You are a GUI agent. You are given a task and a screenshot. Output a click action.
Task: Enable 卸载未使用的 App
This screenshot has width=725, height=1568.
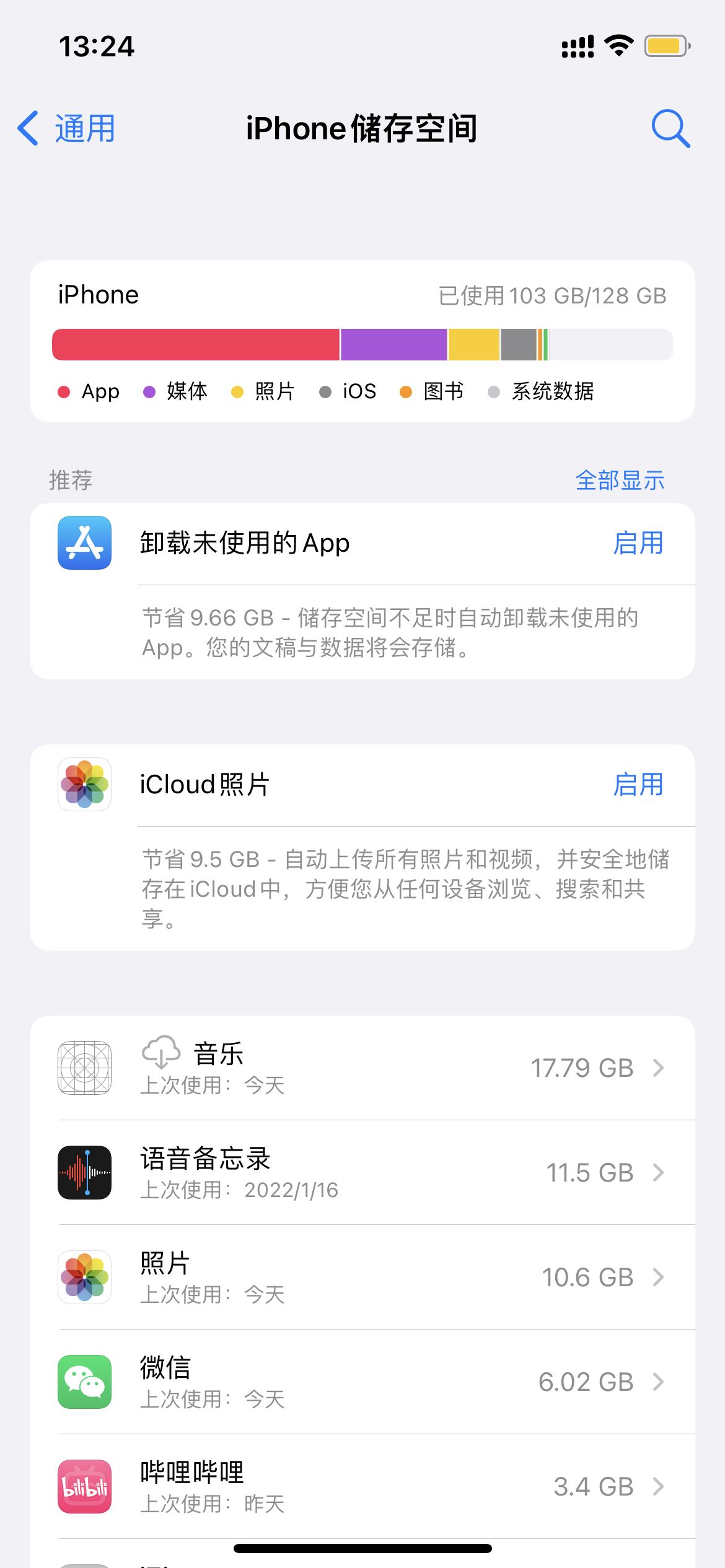[x=638, y=543]
